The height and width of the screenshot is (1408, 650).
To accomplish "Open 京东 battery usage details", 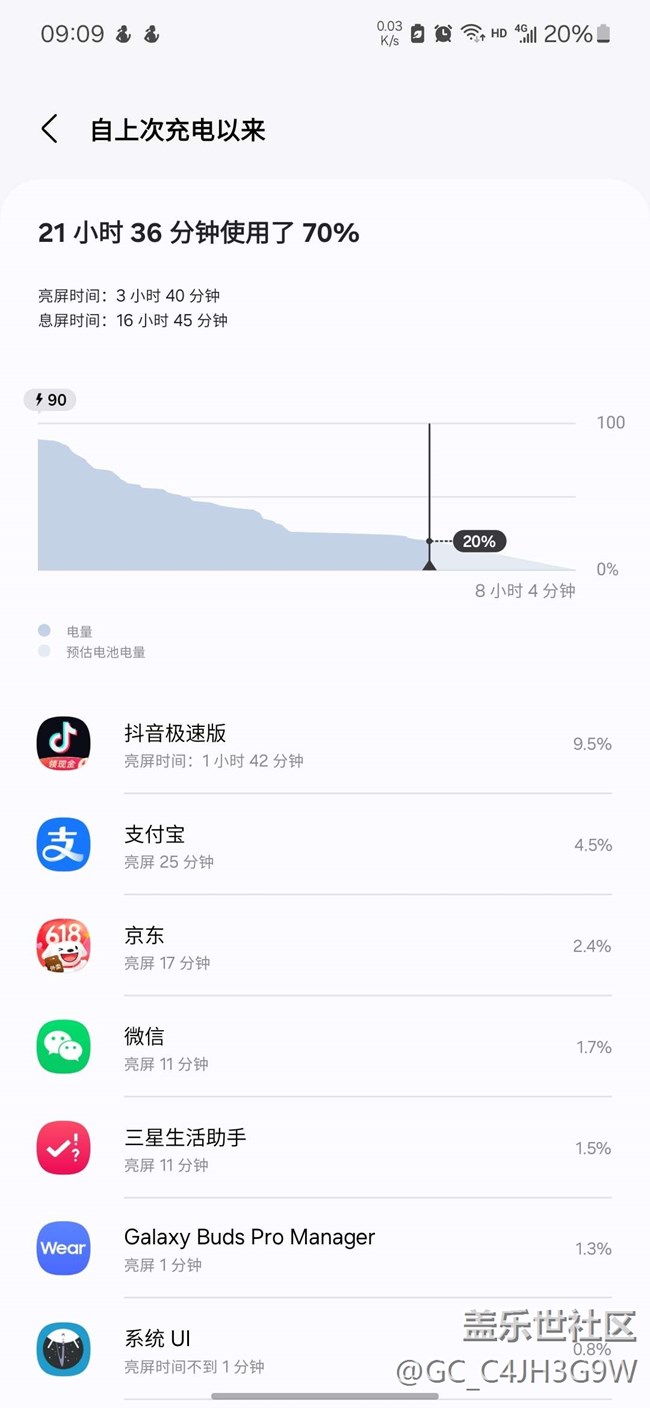I will tap(325, 946).
